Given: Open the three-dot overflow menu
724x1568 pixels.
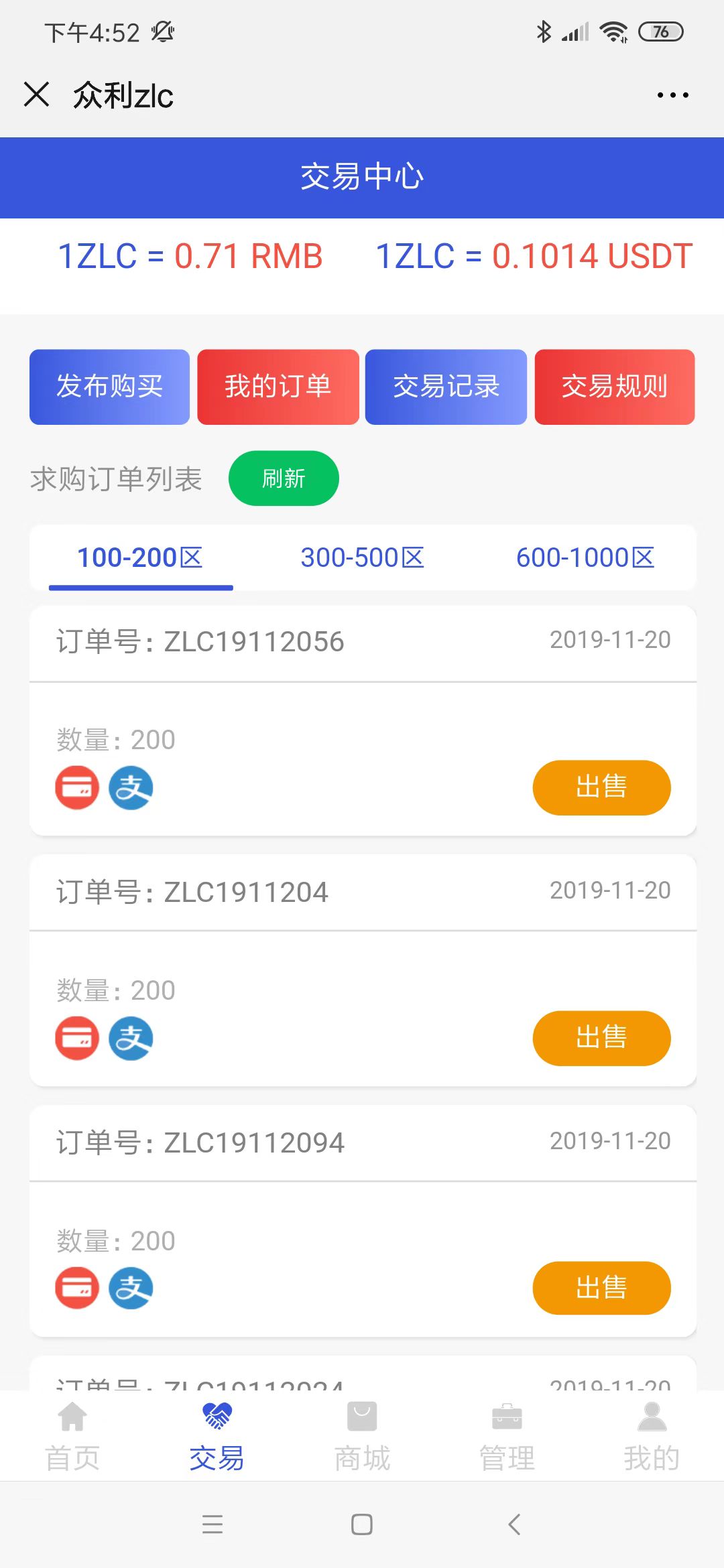Looking at the screenshot, I should [x=672, y=95].
